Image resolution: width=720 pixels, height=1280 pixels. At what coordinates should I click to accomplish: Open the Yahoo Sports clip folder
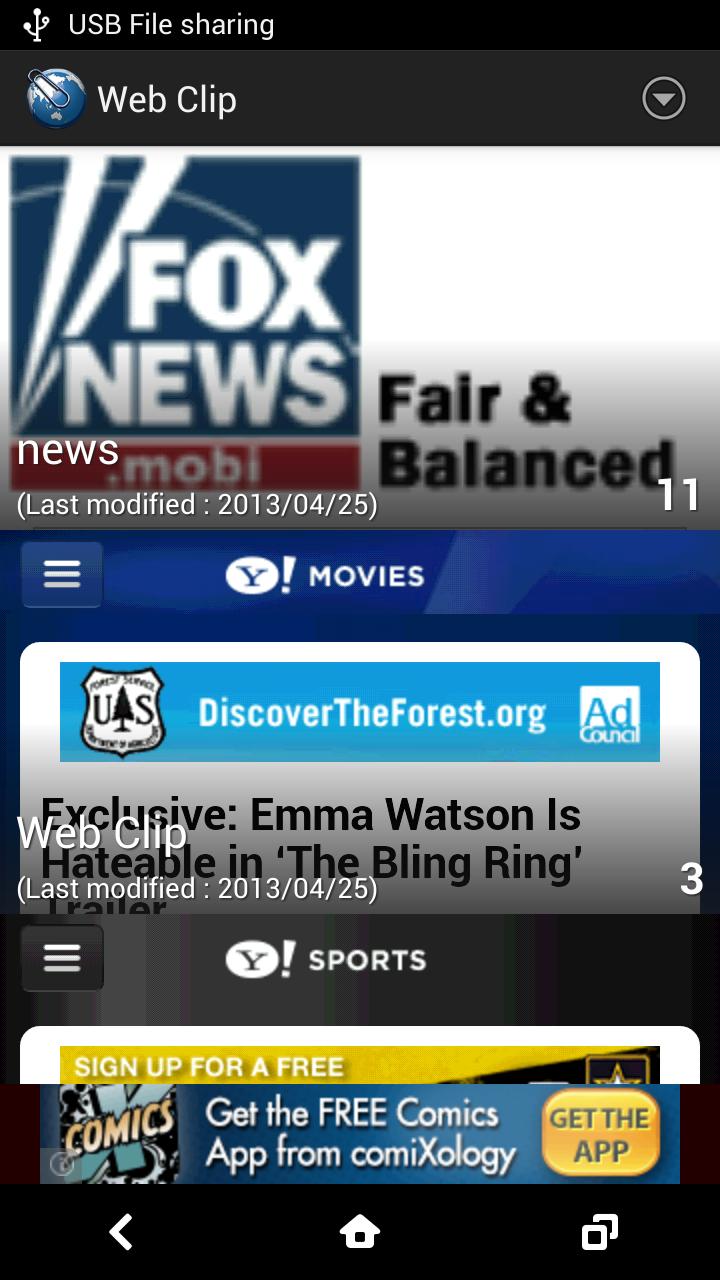(360, 998)
